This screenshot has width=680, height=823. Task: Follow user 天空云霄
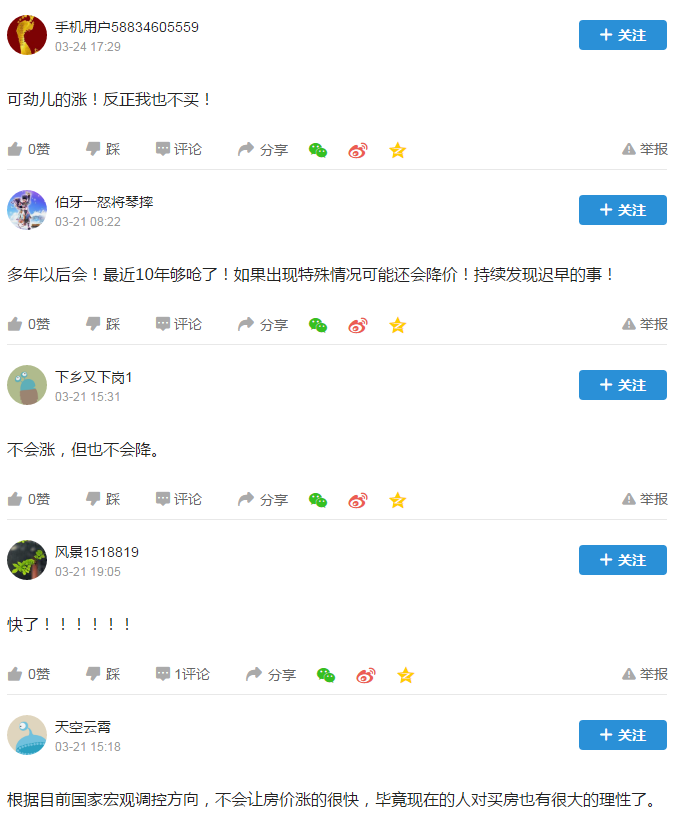click(x=622, y=735)
